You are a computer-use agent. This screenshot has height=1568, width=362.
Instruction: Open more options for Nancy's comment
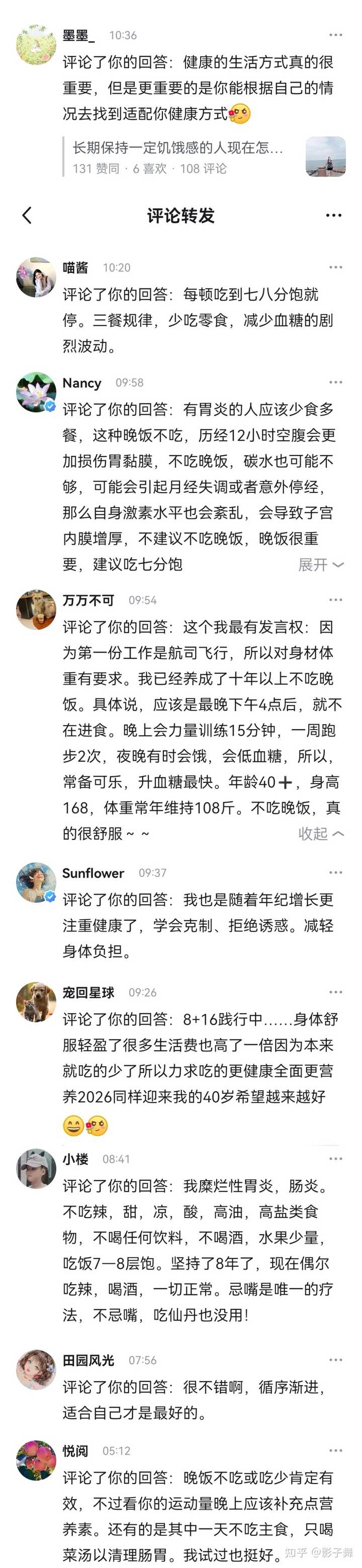[x=336, y=382]
